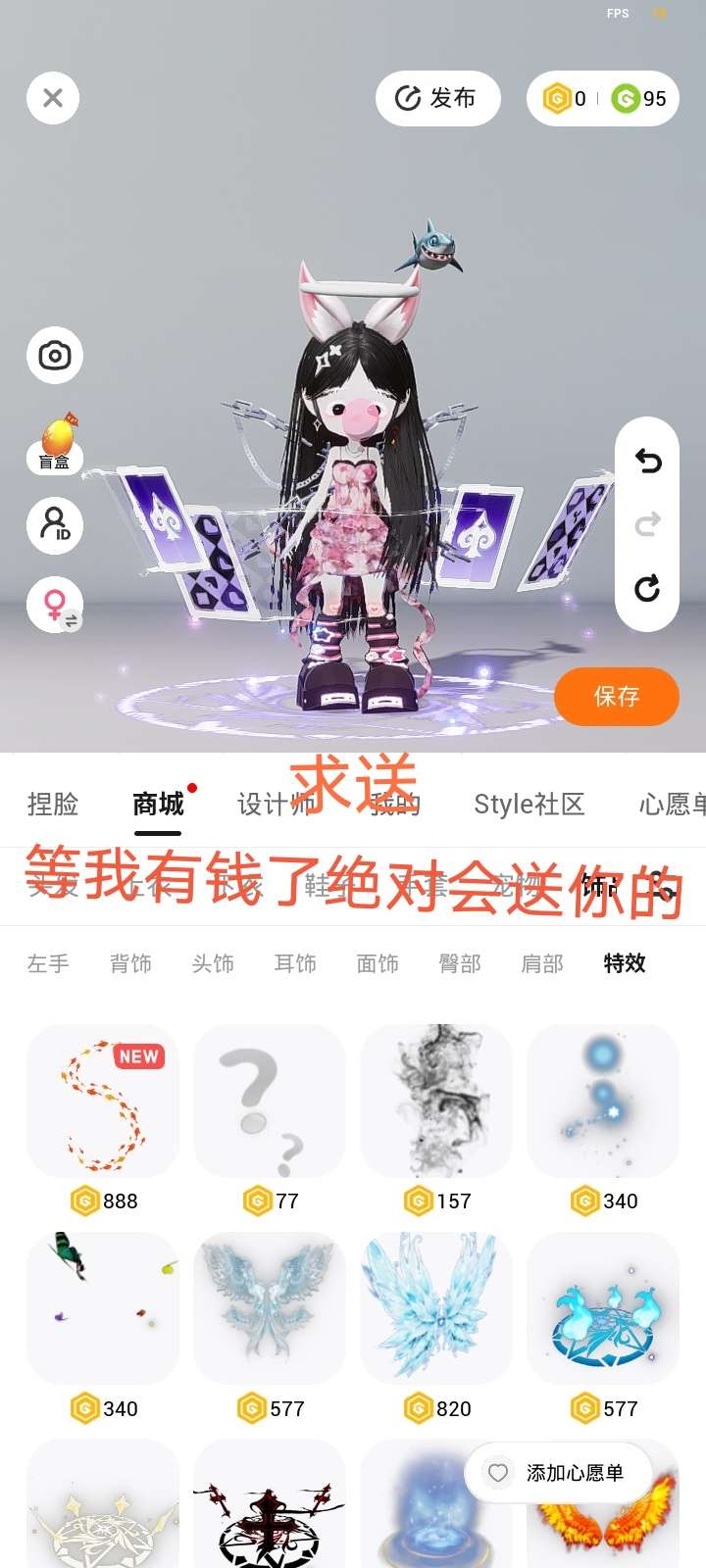
Task: Close the avatar editor
Action: 53,98
